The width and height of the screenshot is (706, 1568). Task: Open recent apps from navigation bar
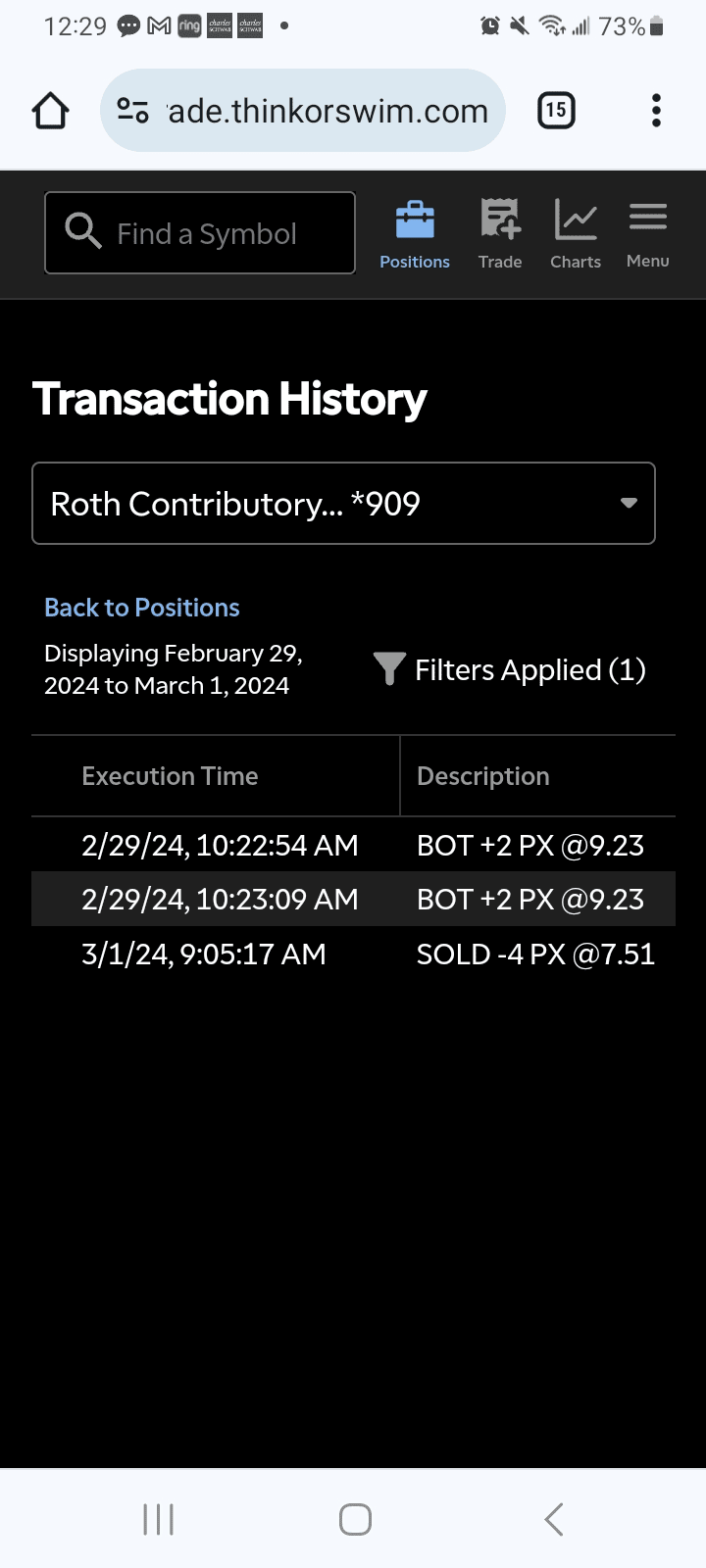[159, 1520]
